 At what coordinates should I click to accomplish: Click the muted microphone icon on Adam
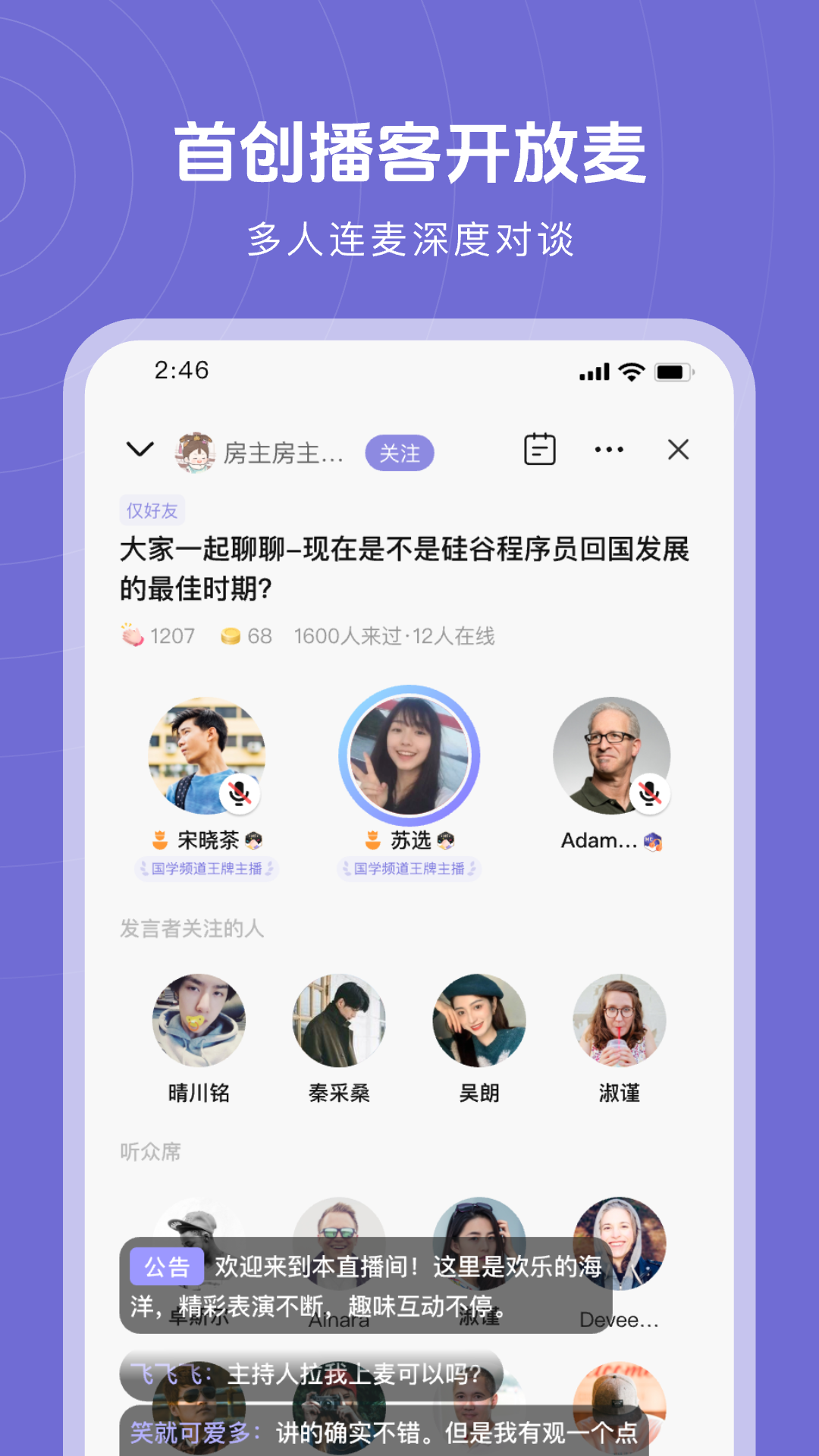point(649,795)
